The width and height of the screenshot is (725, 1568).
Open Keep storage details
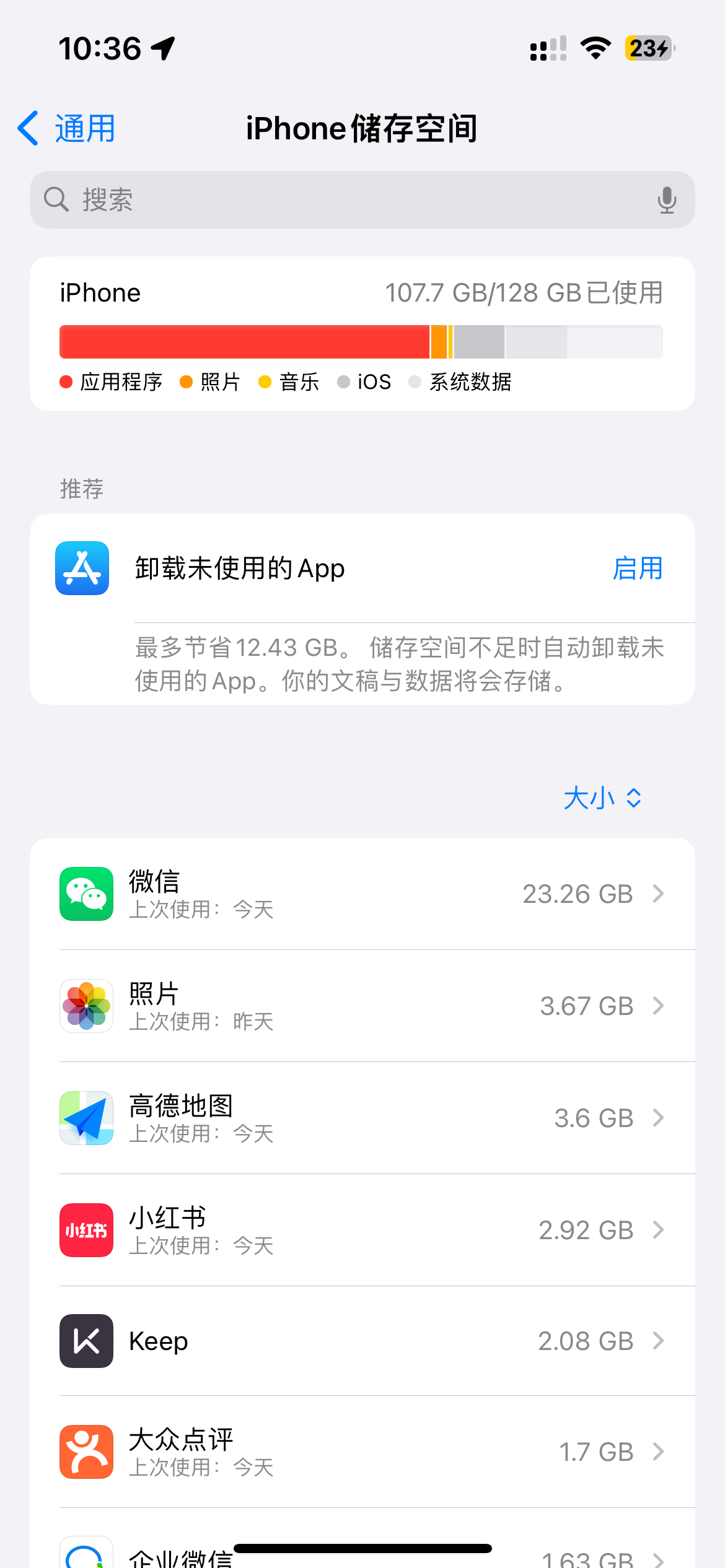pos(362,1341)
